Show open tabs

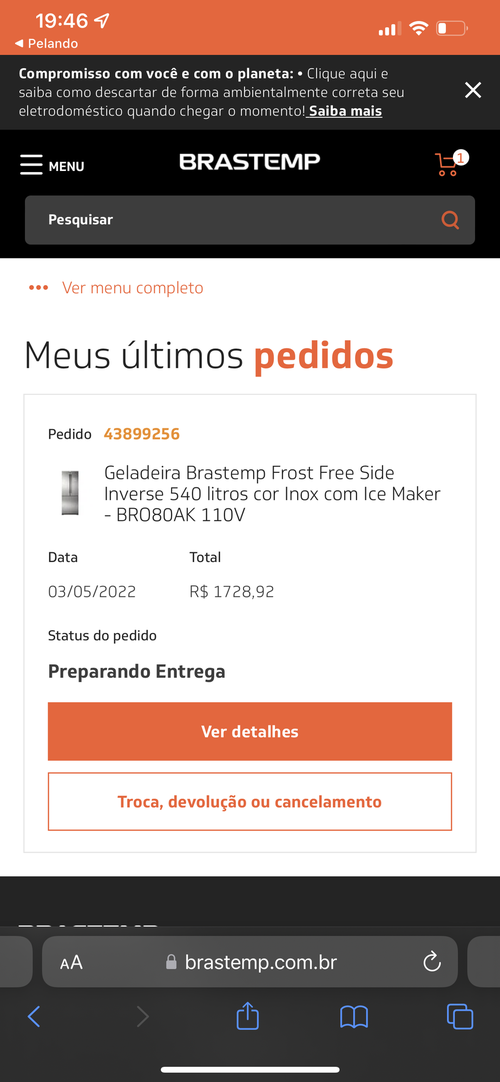click(460, 1016)
